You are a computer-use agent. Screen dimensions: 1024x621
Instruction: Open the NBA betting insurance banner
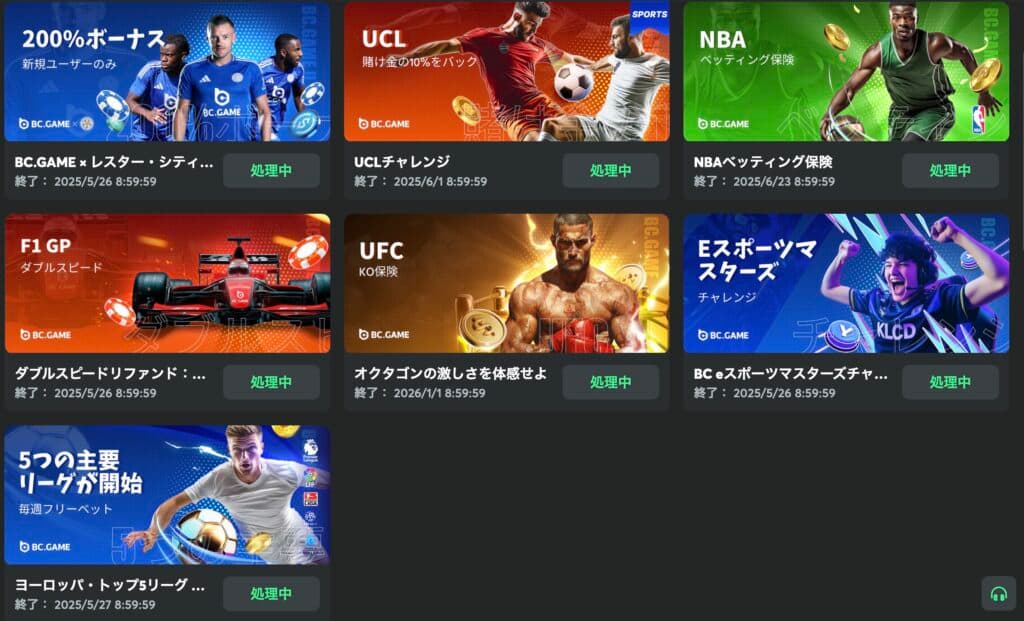[846, 72]
